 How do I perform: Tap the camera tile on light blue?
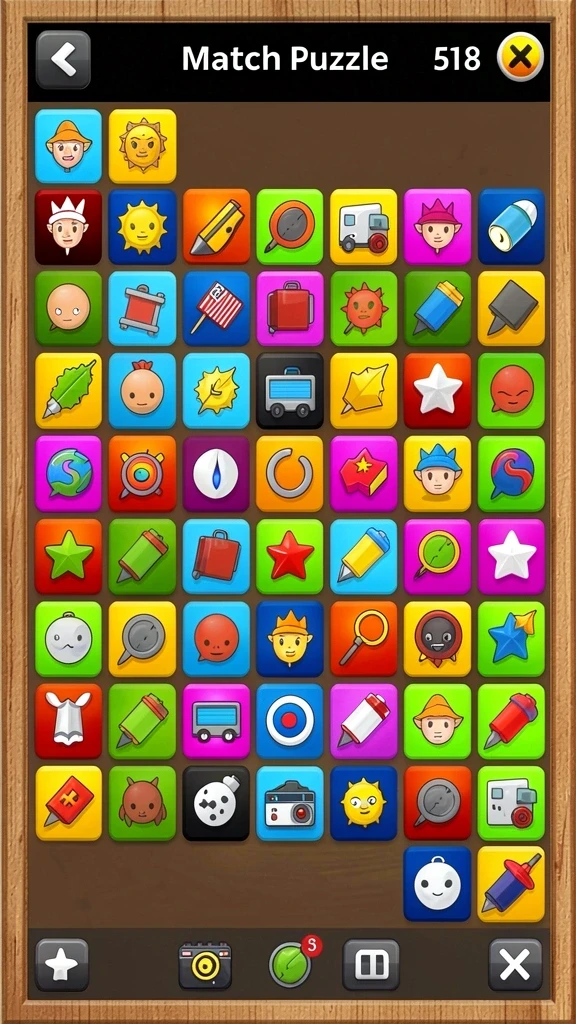pos(290,803)
